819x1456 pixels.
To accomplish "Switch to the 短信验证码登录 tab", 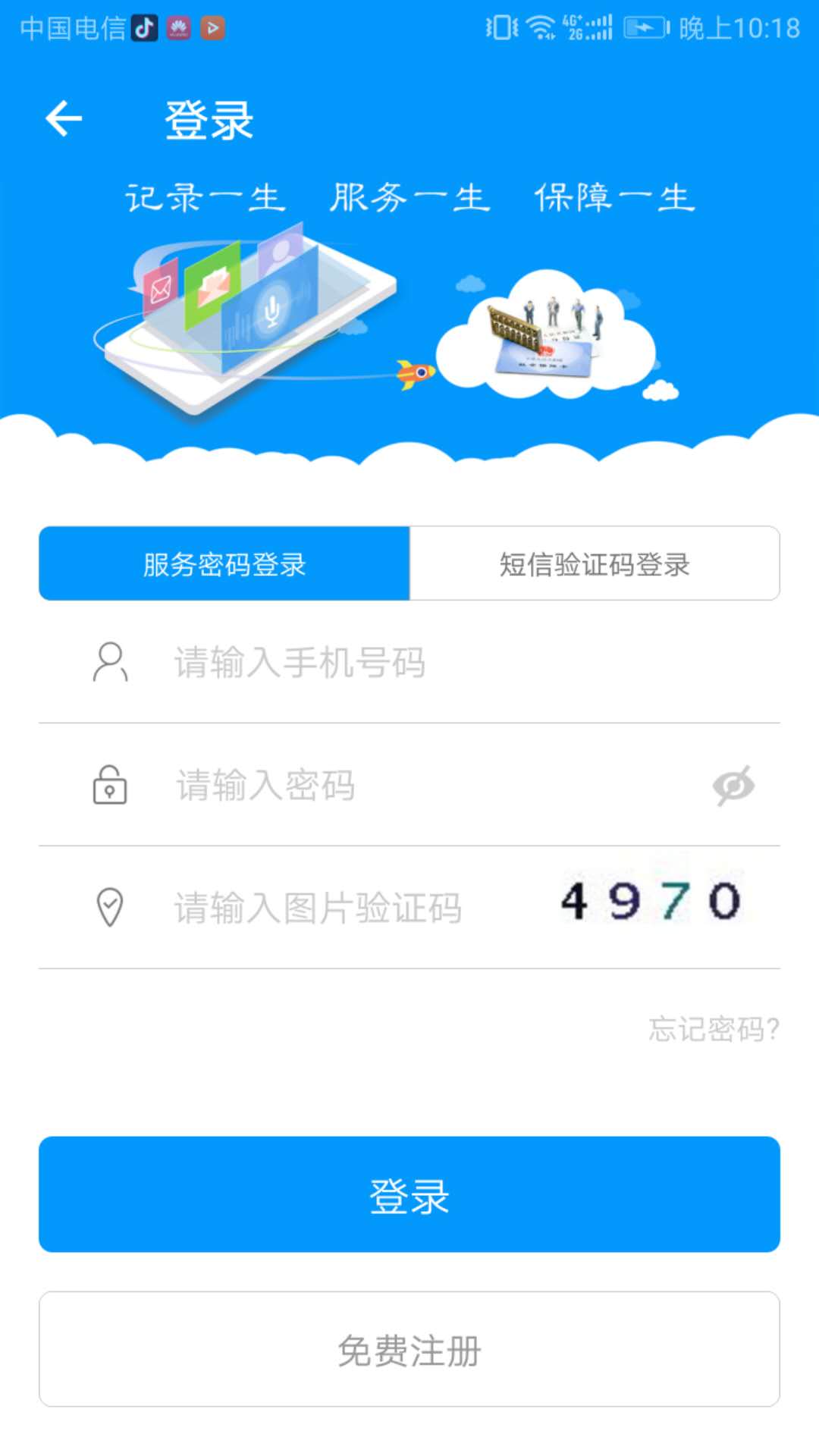I will (x=594, y=563).
